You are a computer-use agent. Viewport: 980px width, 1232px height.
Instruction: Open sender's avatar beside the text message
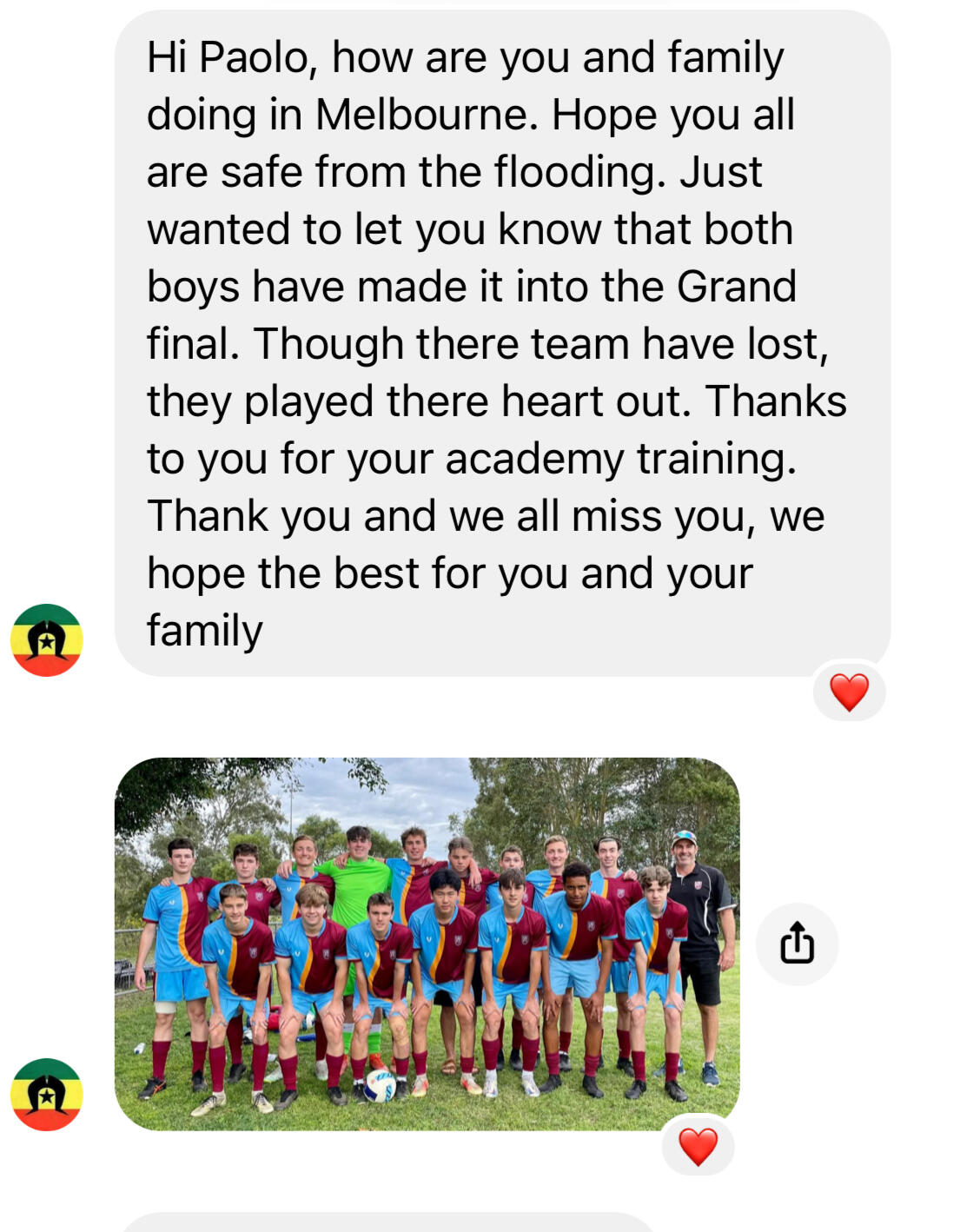(47, 640)
